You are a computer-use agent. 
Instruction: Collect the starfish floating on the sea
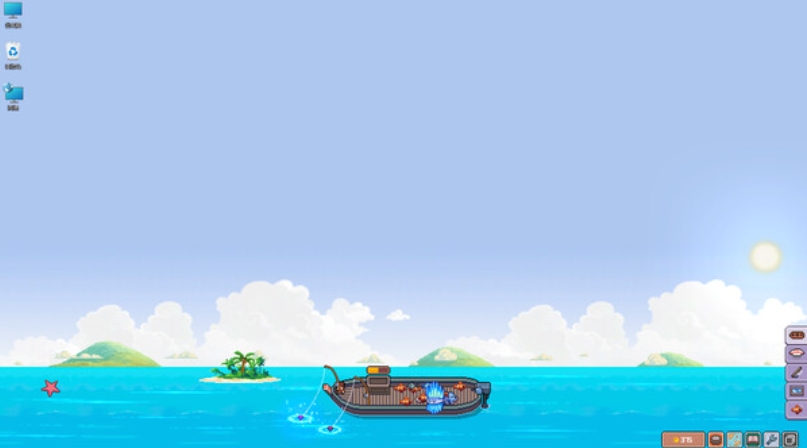point(50,387)
